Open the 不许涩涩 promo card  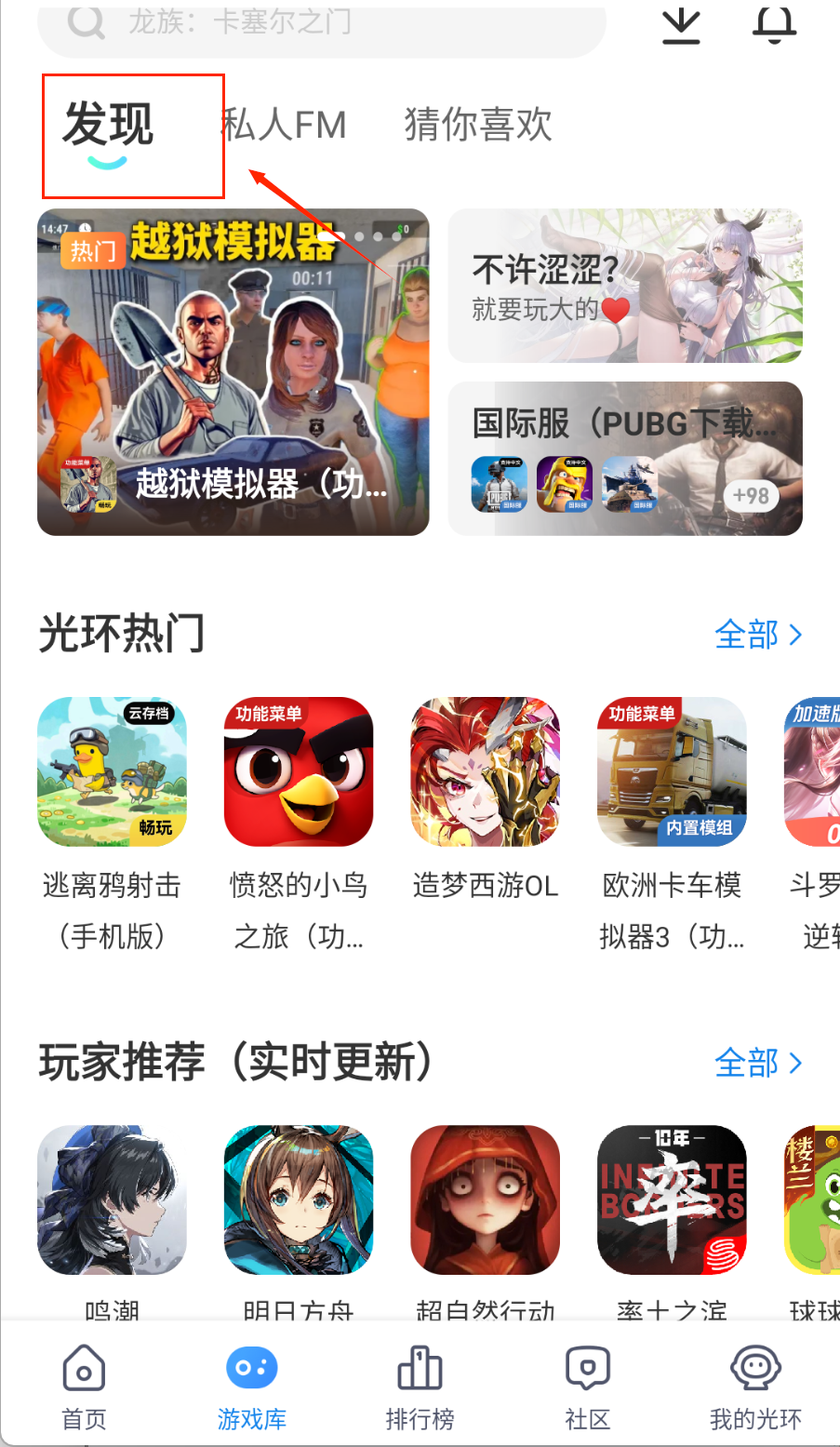point(625,286)
